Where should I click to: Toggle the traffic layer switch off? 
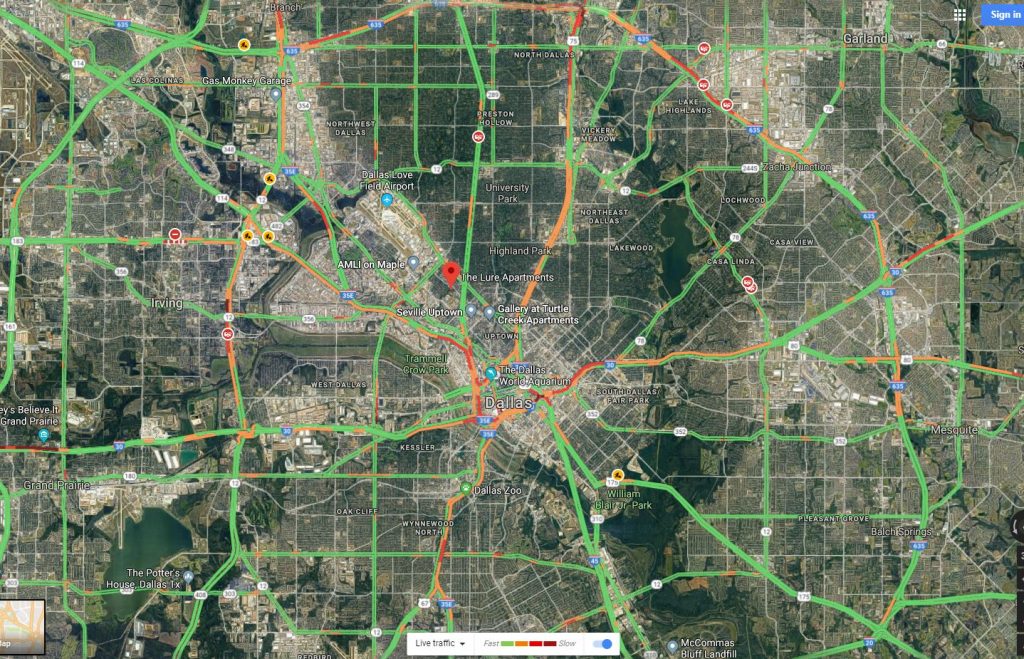click(x=602, y=644)
